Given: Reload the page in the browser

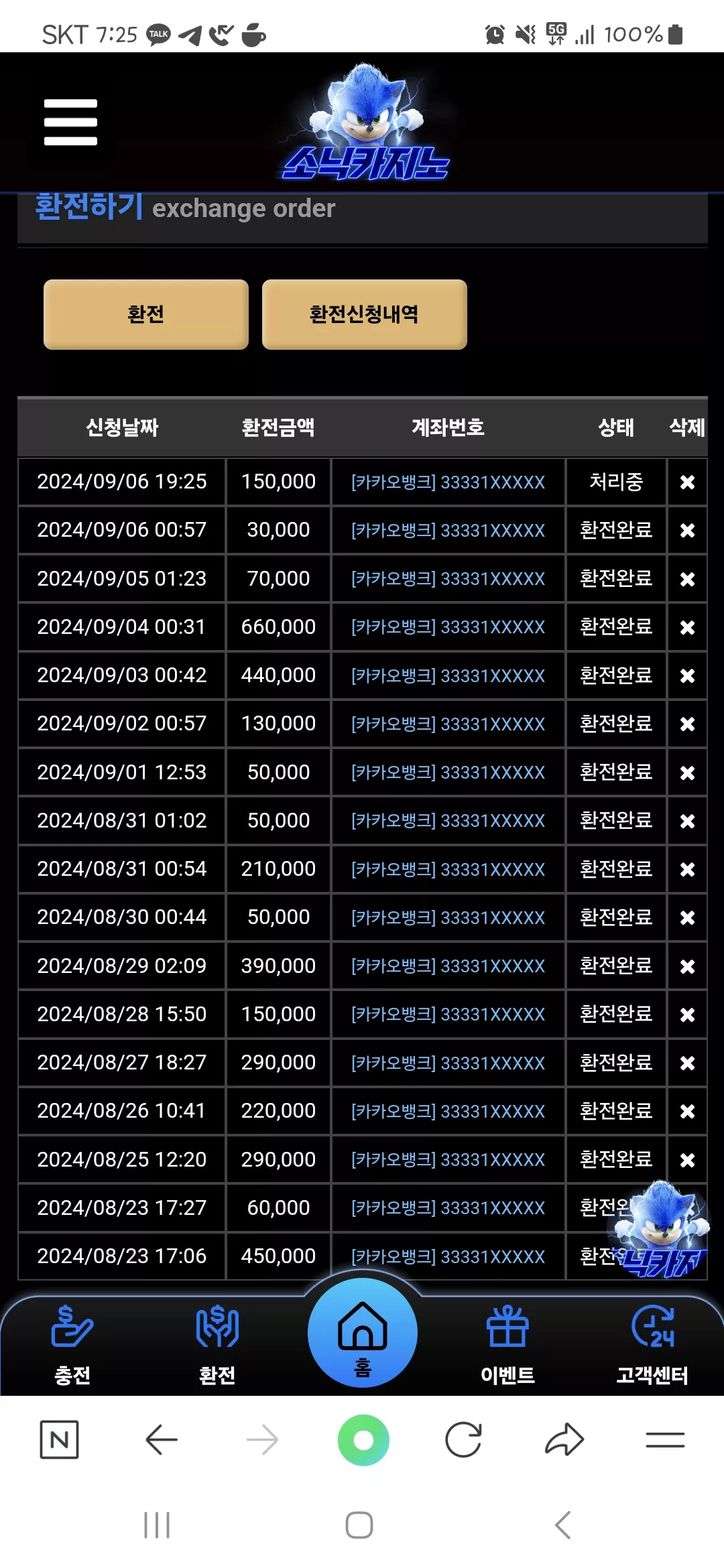Looking at the screenshot, I should pyautogui.click(x=463, y=1439).
